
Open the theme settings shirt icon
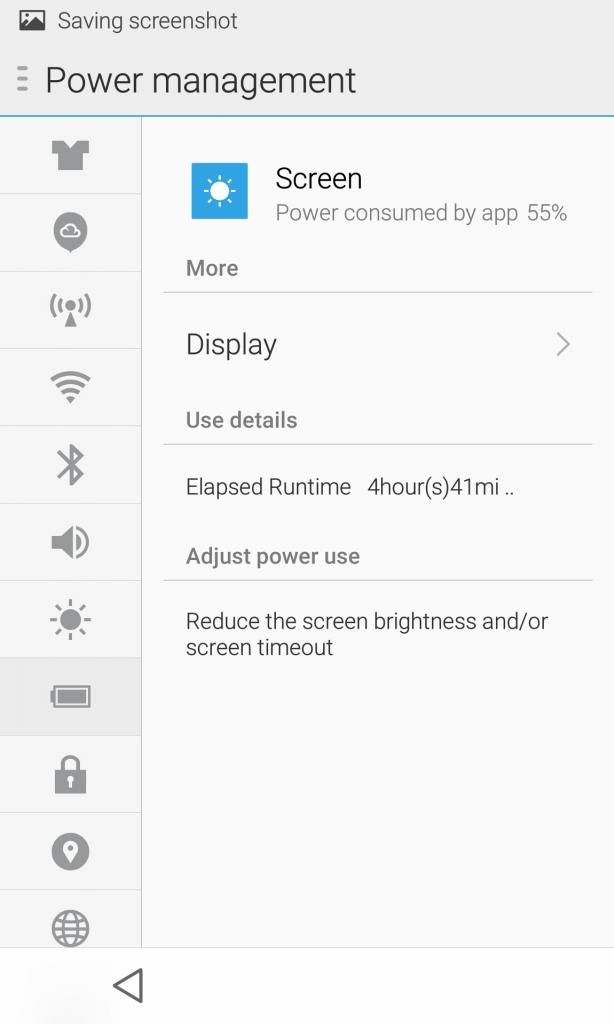point(70,155)
